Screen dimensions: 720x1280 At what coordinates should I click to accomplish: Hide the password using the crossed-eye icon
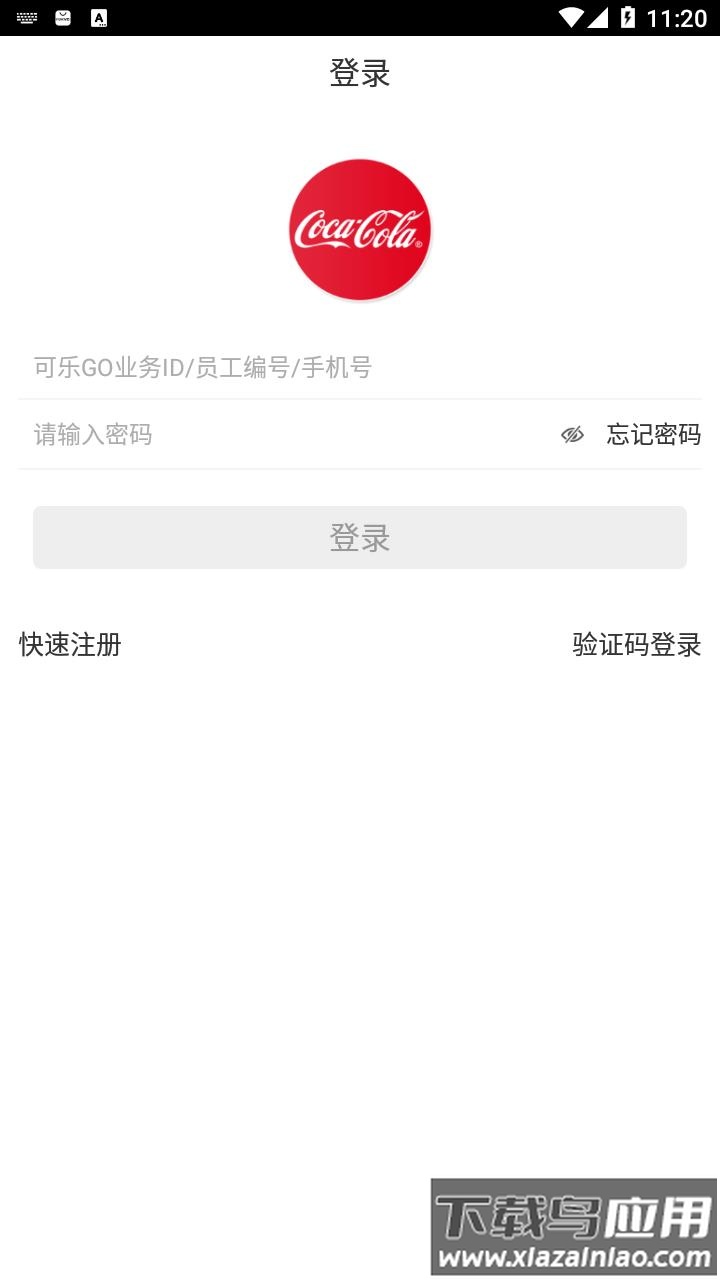(572, 434)
